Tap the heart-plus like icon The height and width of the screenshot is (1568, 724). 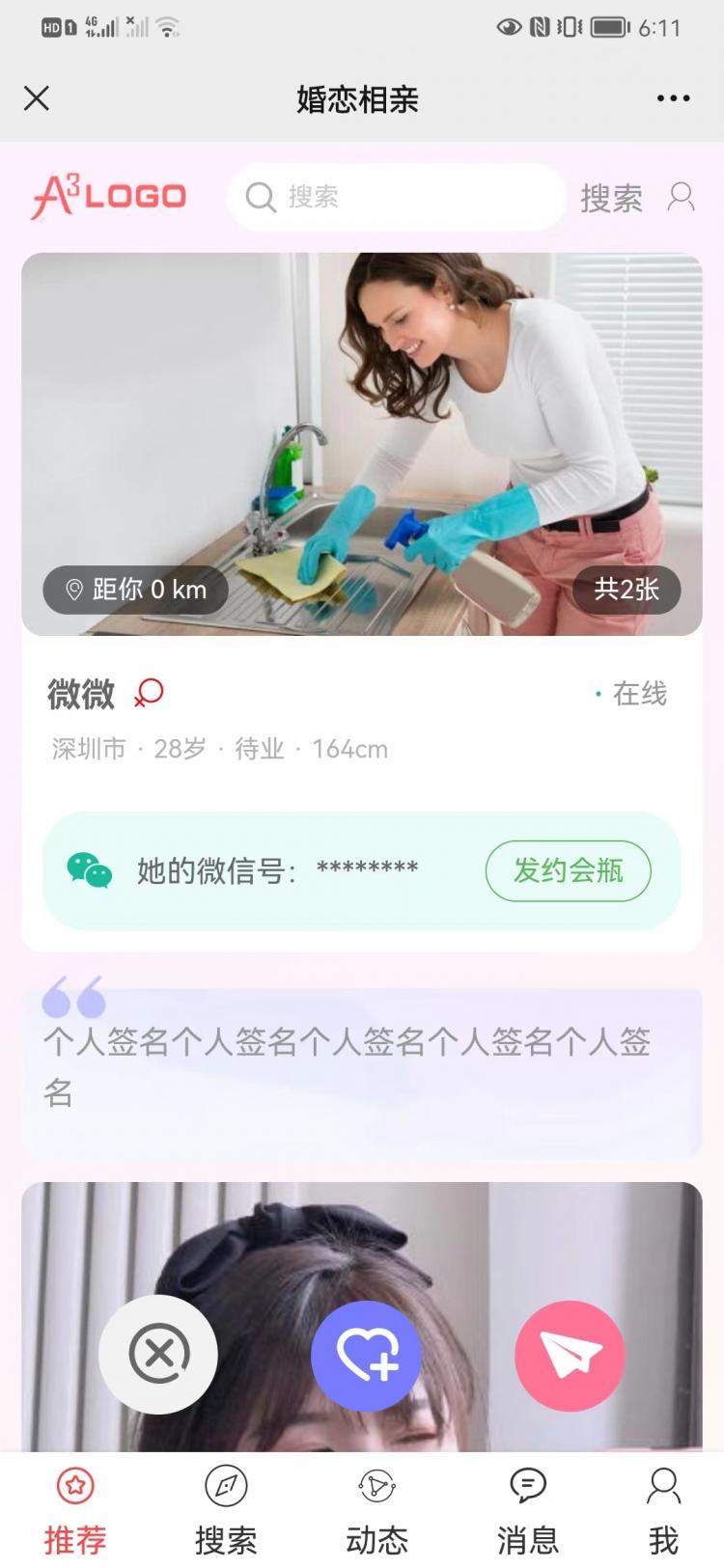tap(366, 1354)
